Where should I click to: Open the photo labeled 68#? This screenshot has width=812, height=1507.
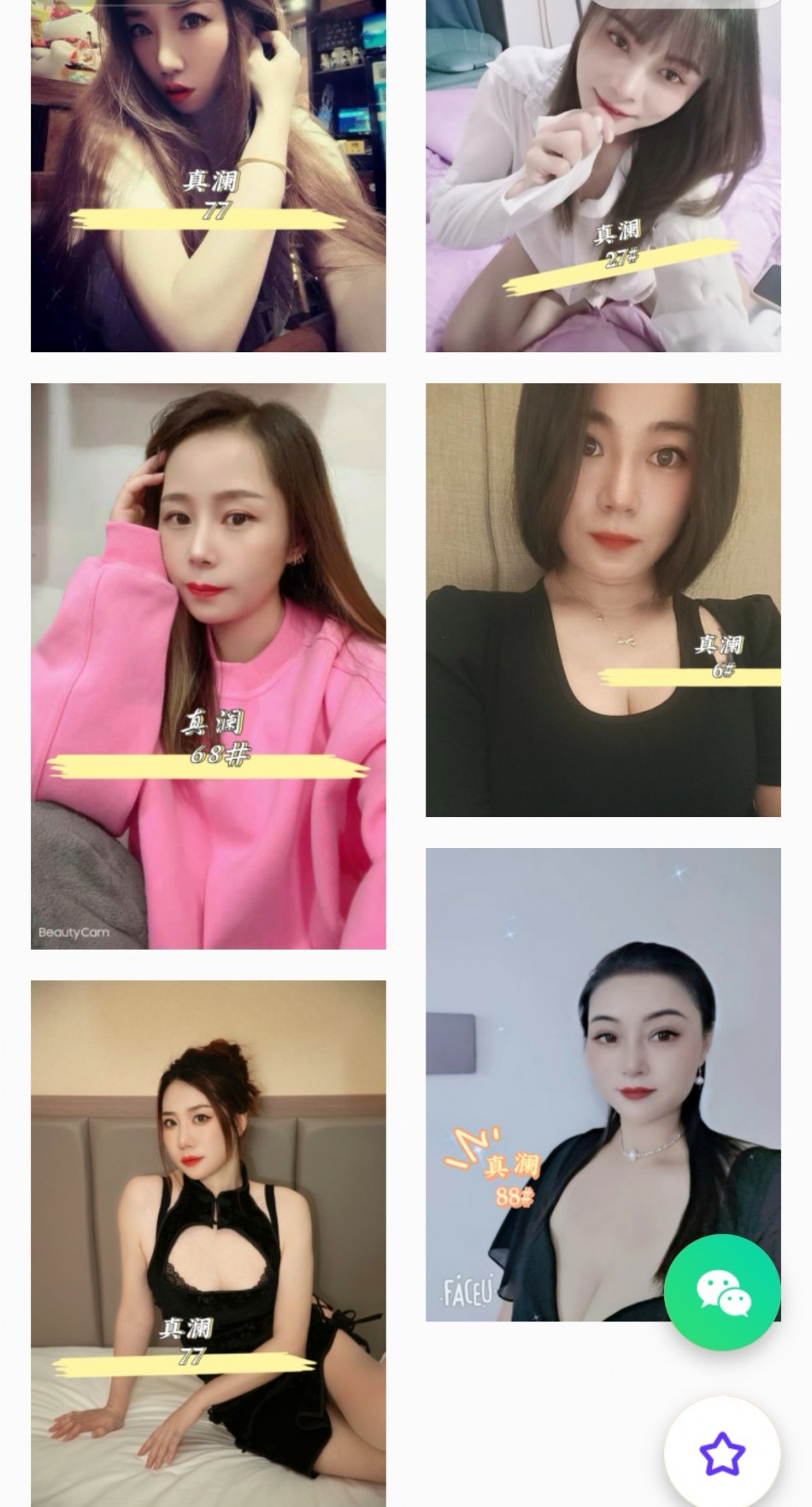pos(208,665)
